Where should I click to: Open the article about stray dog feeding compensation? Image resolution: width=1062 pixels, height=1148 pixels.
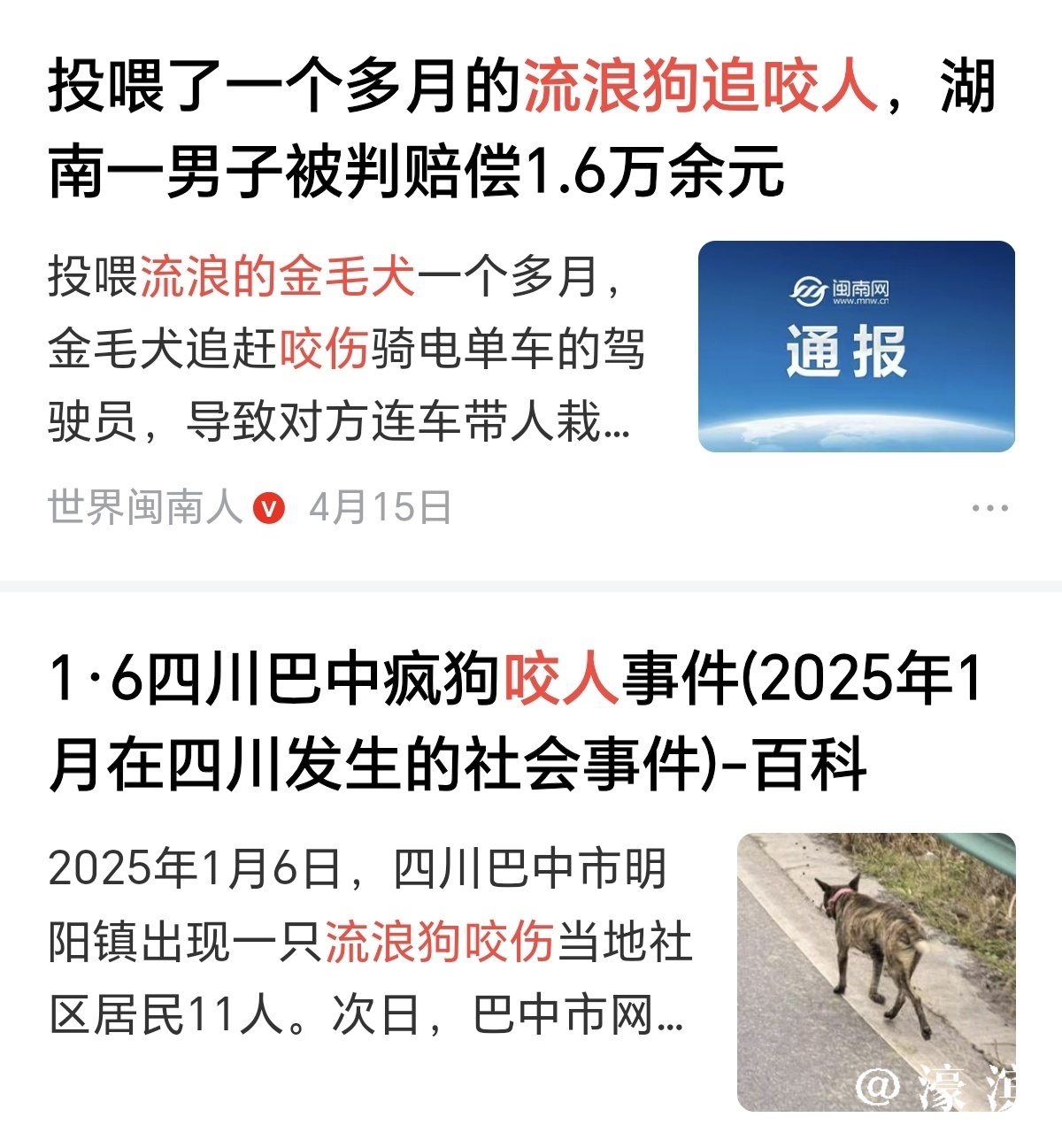point(522,128)
